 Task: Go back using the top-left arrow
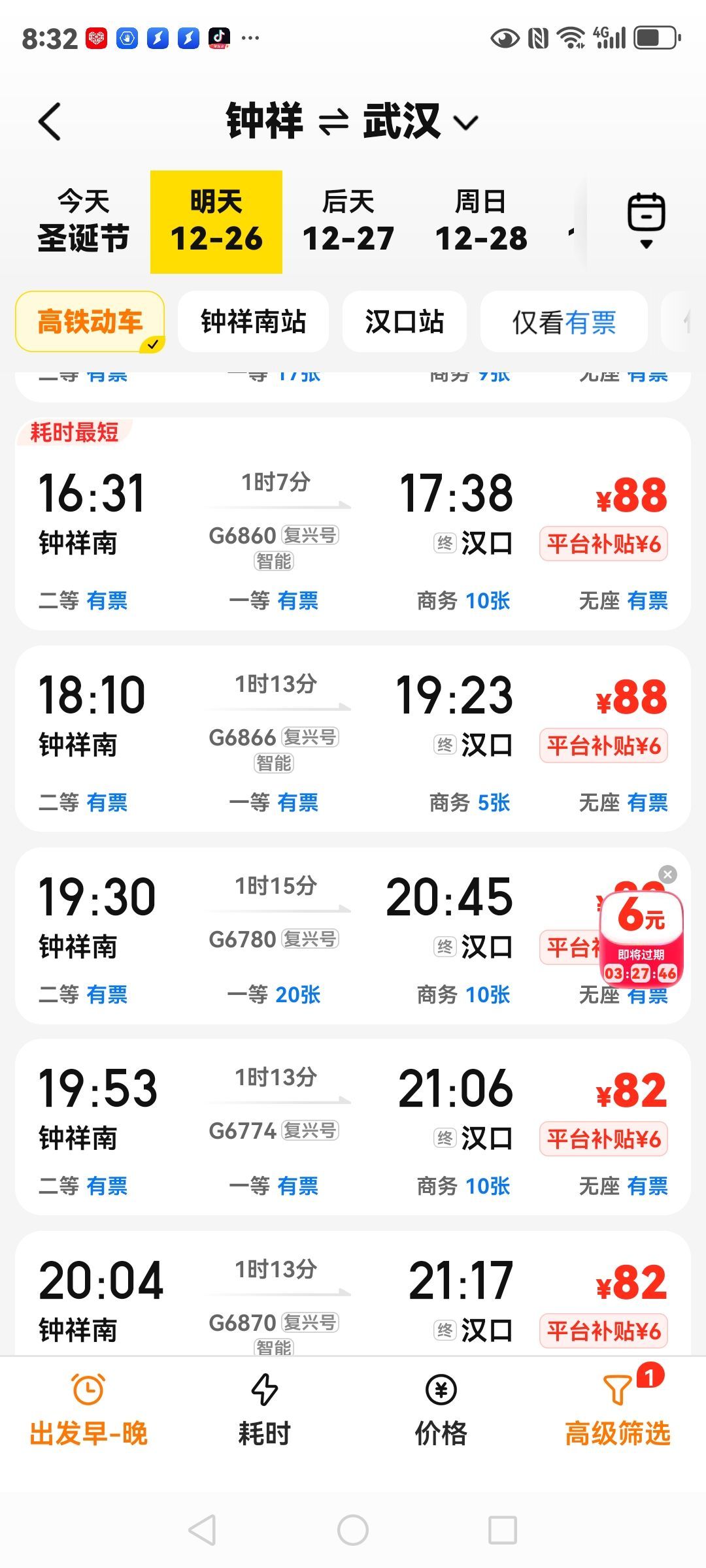(x=50, y=122)
